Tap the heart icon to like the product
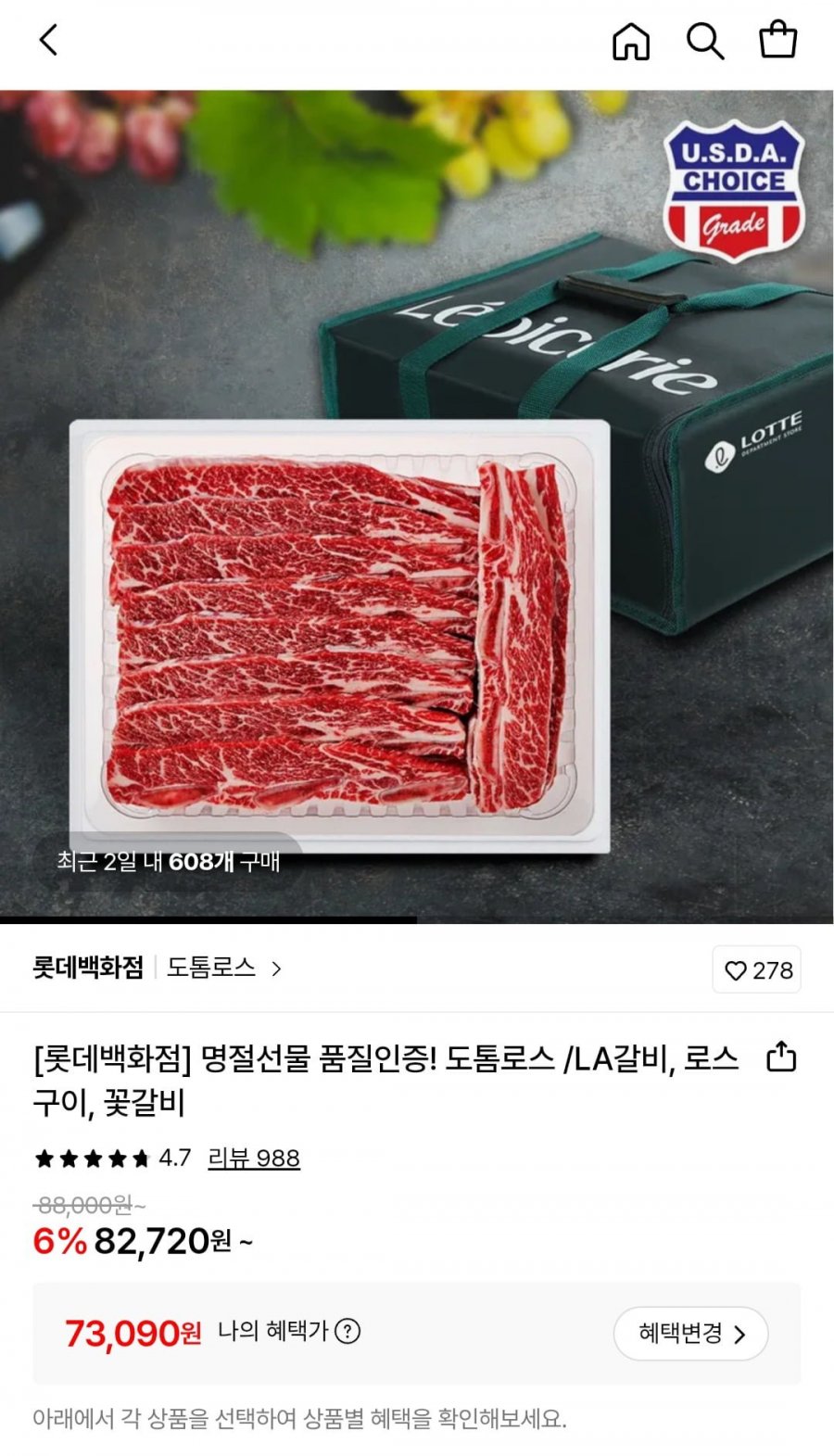Screen dimensions: 834x1456 coord(735,970)
